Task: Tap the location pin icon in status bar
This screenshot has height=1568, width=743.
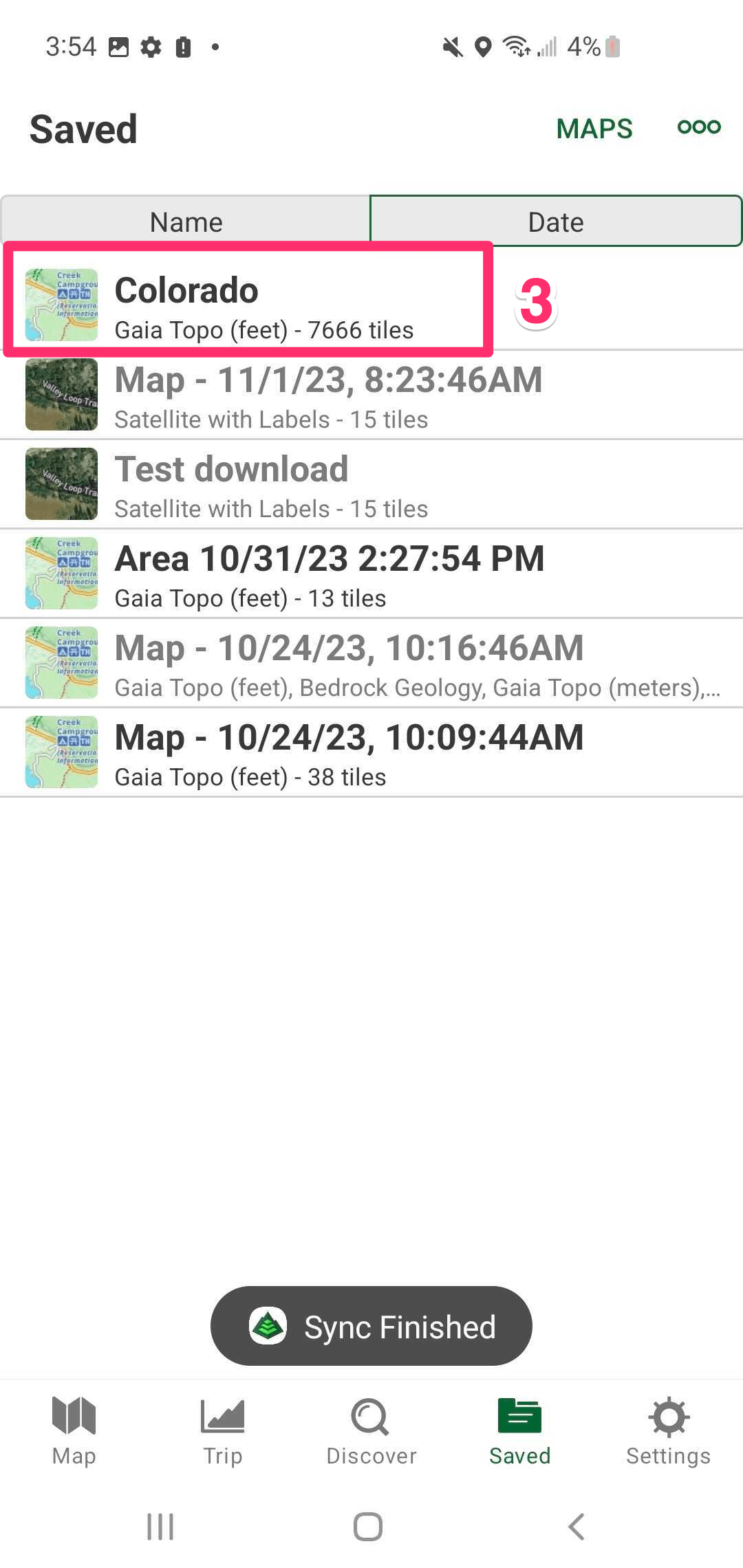Action: pos(484,46)
